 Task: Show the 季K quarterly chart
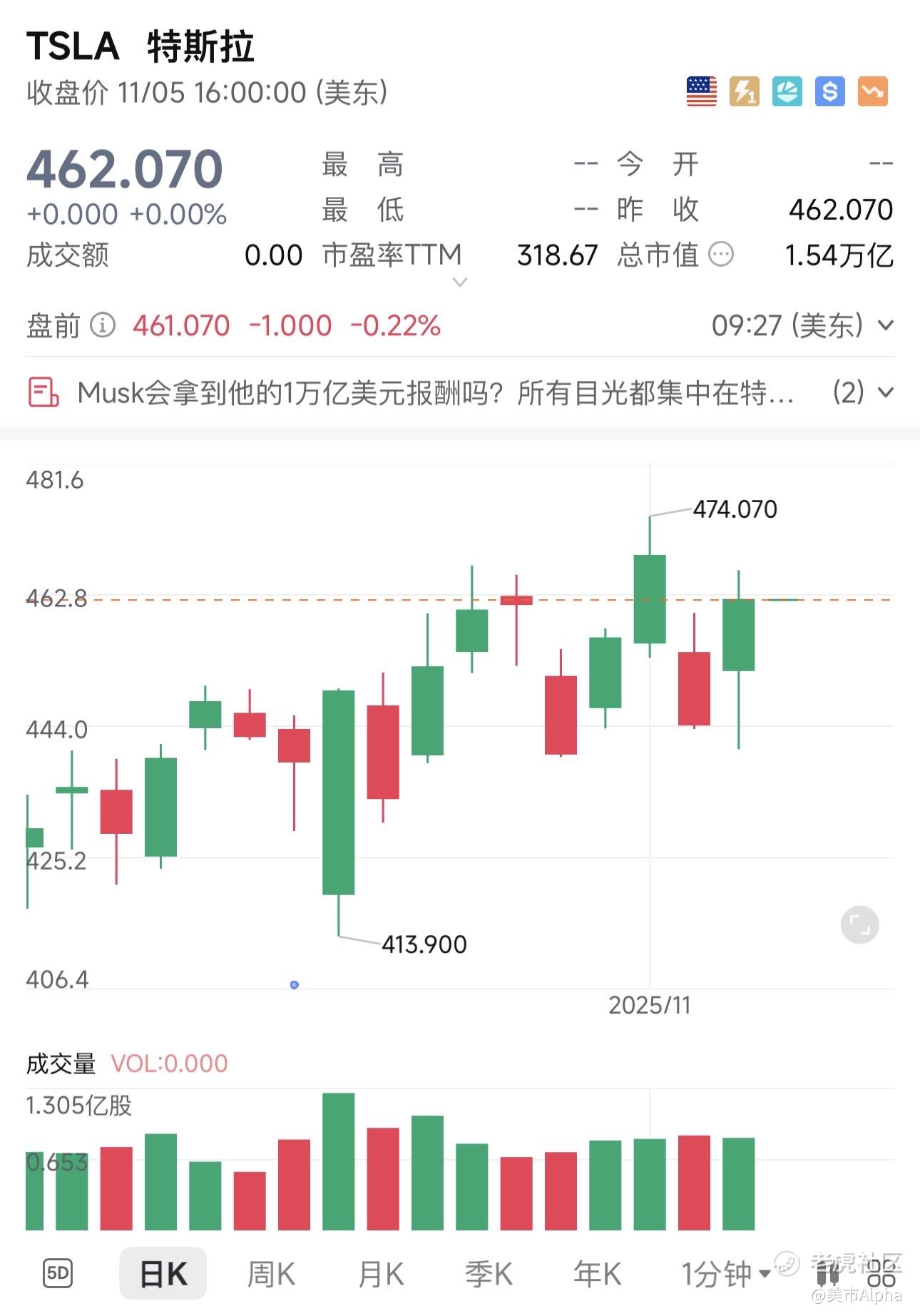pos(489,1274)
